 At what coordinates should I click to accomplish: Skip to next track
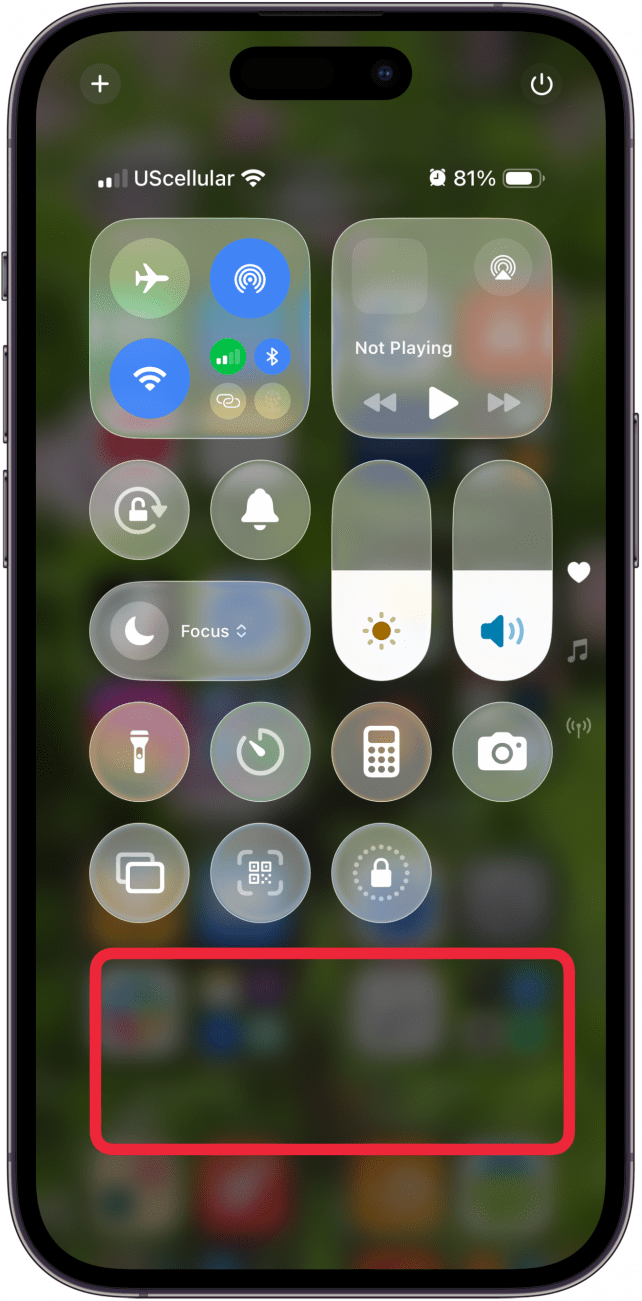click(x=503, y=403)
